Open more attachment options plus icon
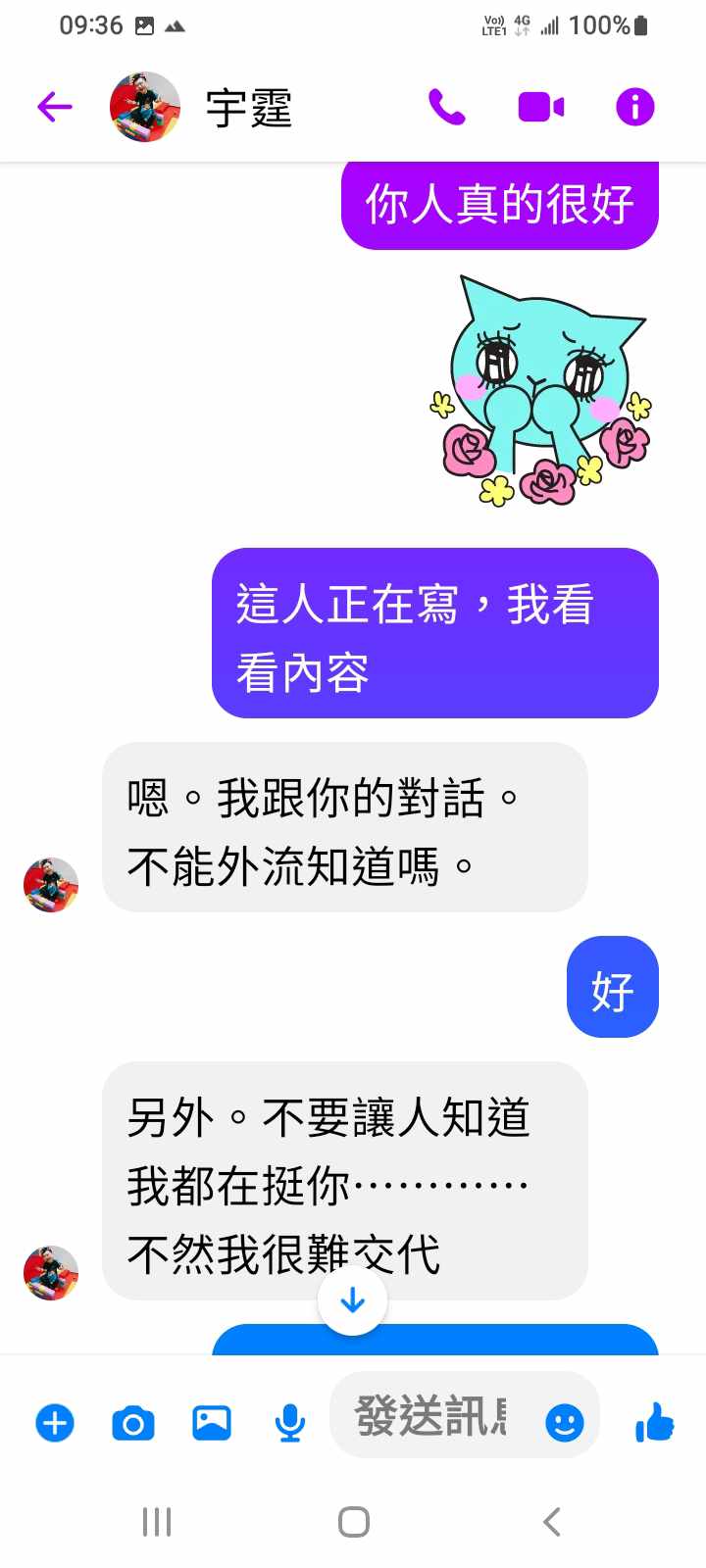This screenshot has height=1568, width=706. [55, 1423]
